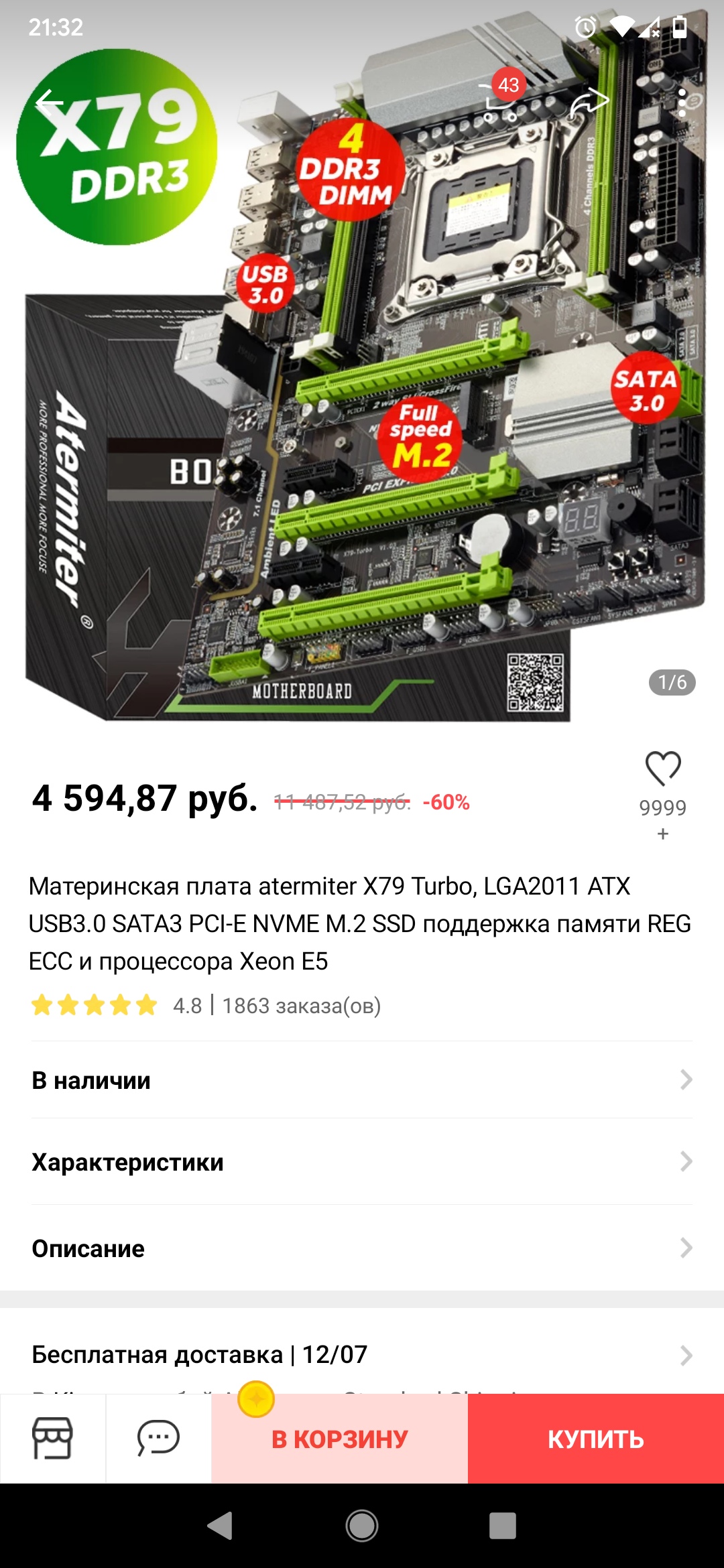724x1568 pixels.
Task: Share this motherboard listing
Action: coord(589,101)
